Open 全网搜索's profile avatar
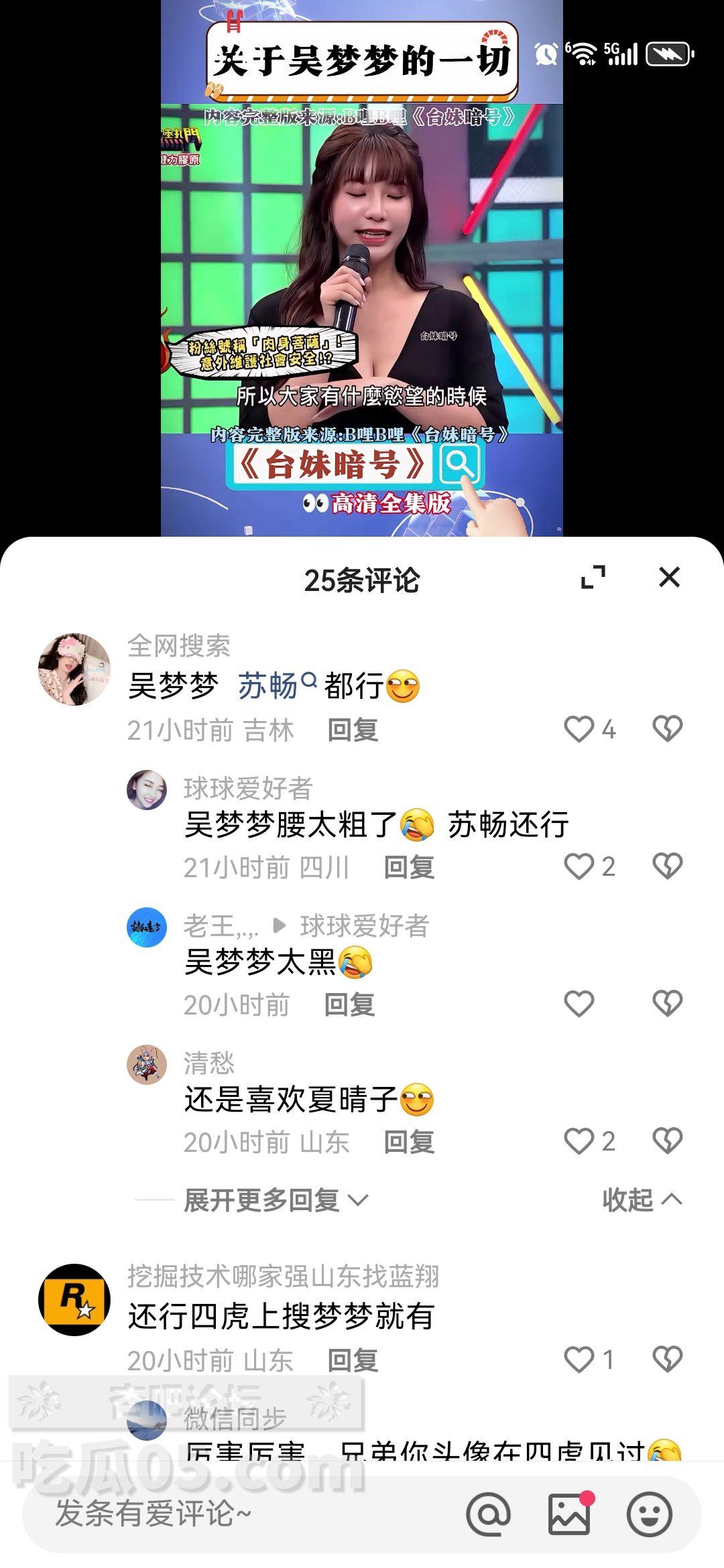 point(74,669)
